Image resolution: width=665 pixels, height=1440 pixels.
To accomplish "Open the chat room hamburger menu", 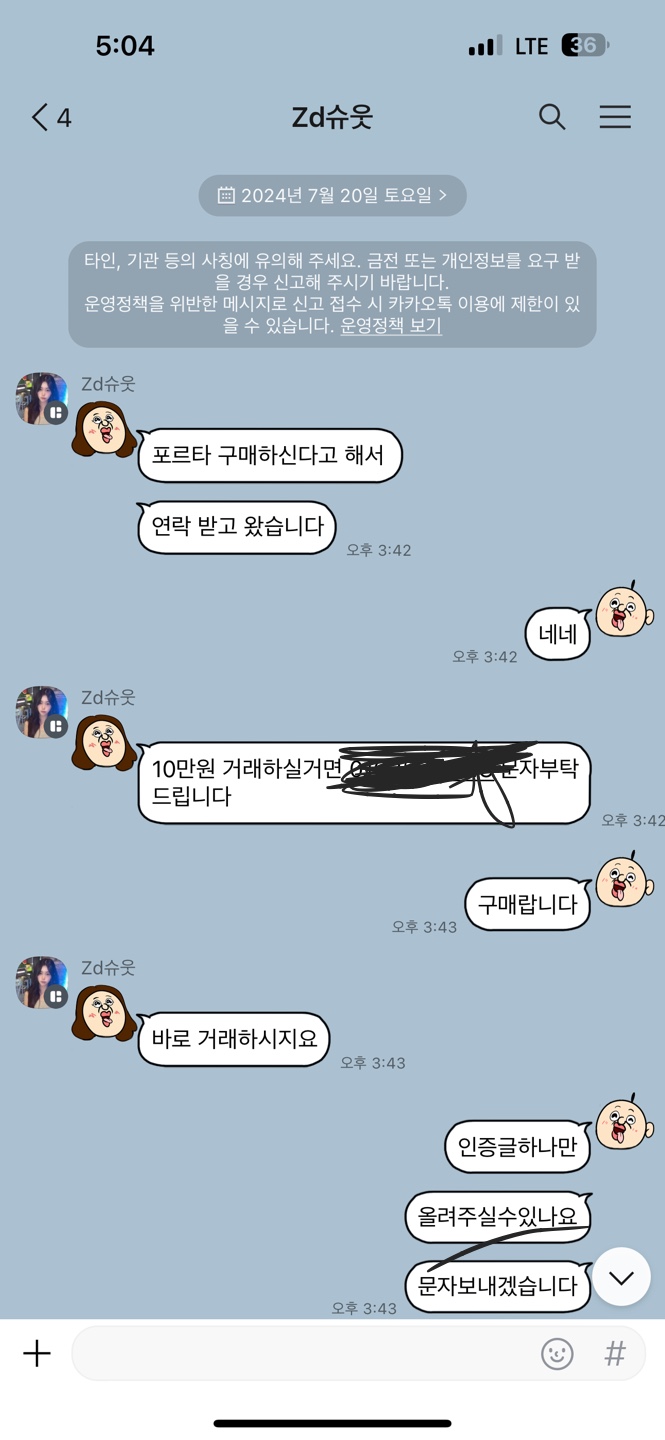I will [x=615, y=117].
